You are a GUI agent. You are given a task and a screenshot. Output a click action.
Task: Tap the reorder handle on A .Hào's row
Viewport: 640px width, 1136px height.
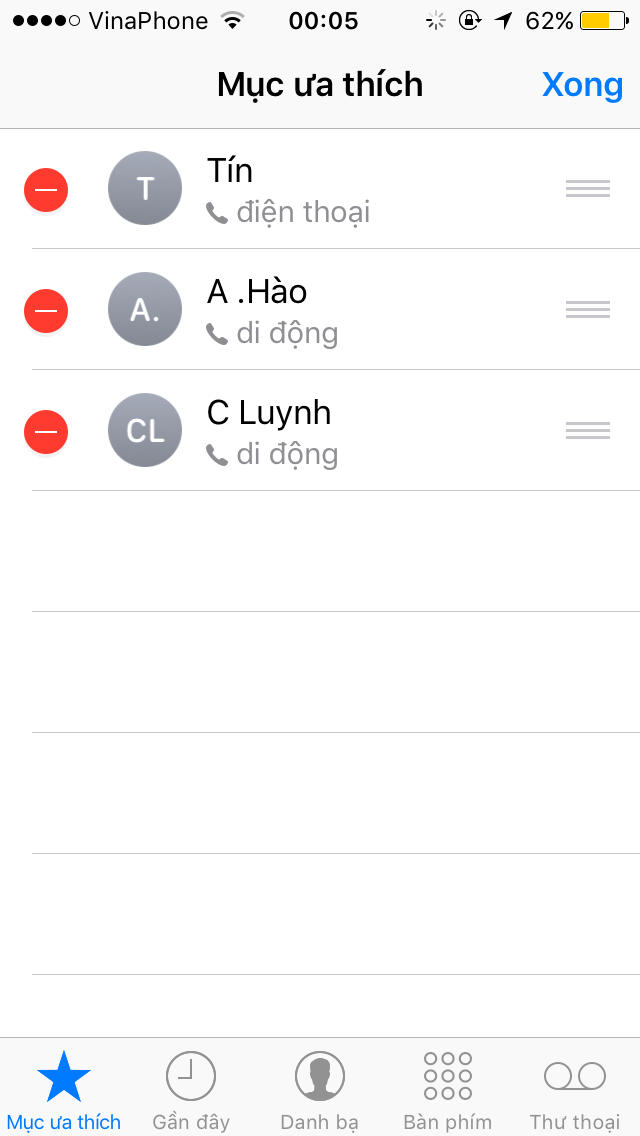(587, 309)
